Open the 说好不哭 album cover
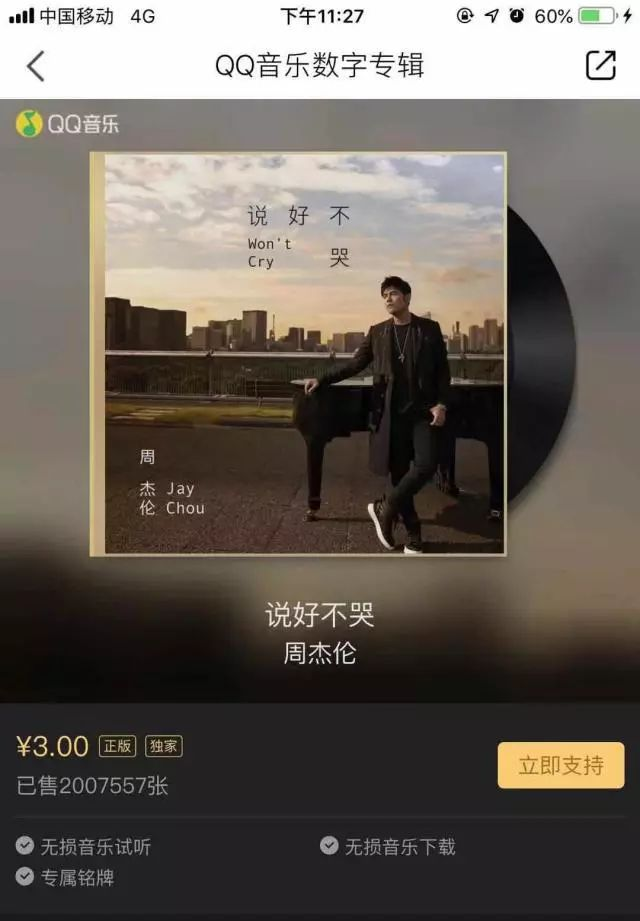Viewport: 640px width, 921px height. [x=298, y=354]
